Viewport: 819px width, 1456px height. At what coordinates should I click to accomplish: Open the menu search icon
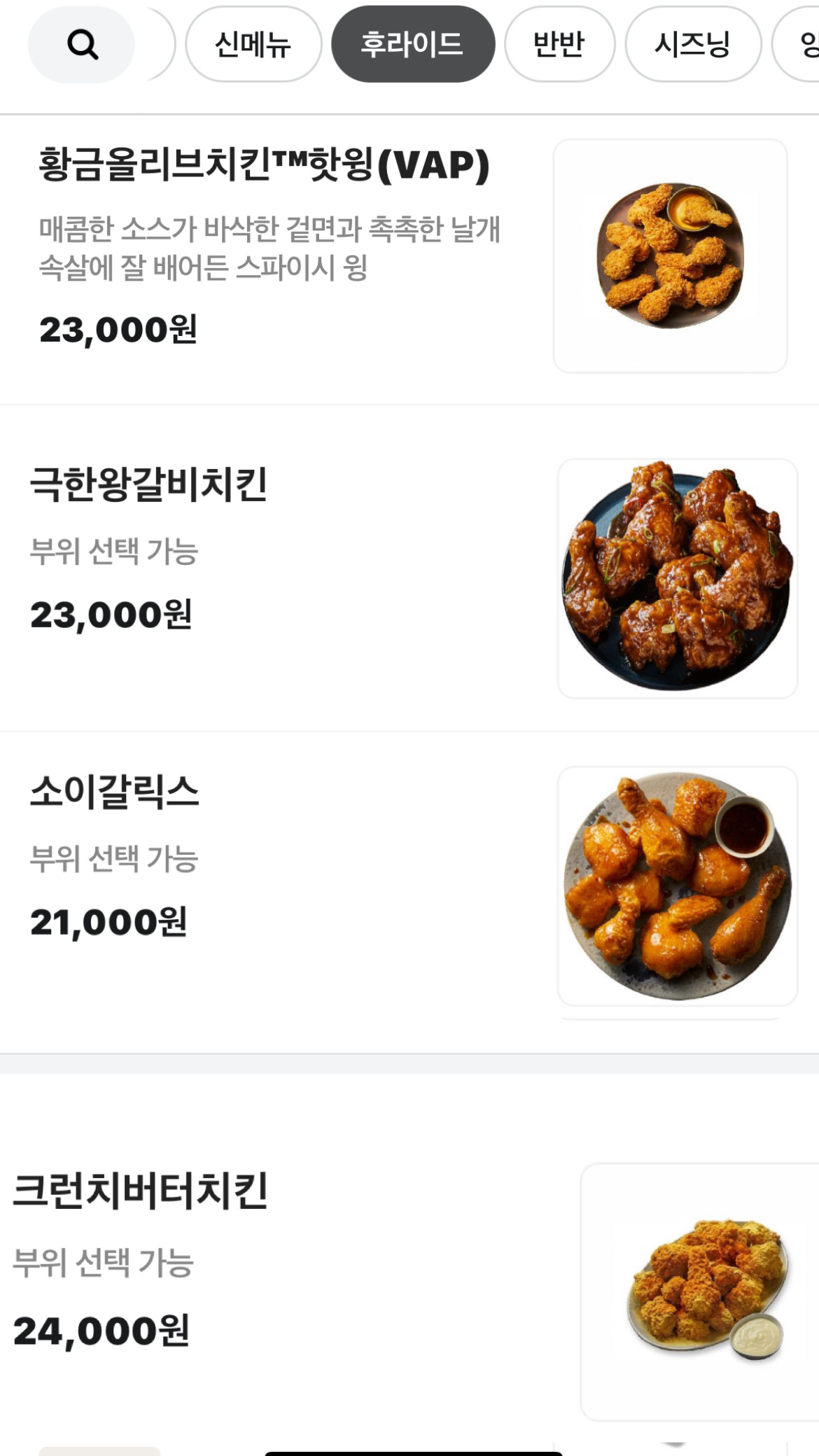82,45
